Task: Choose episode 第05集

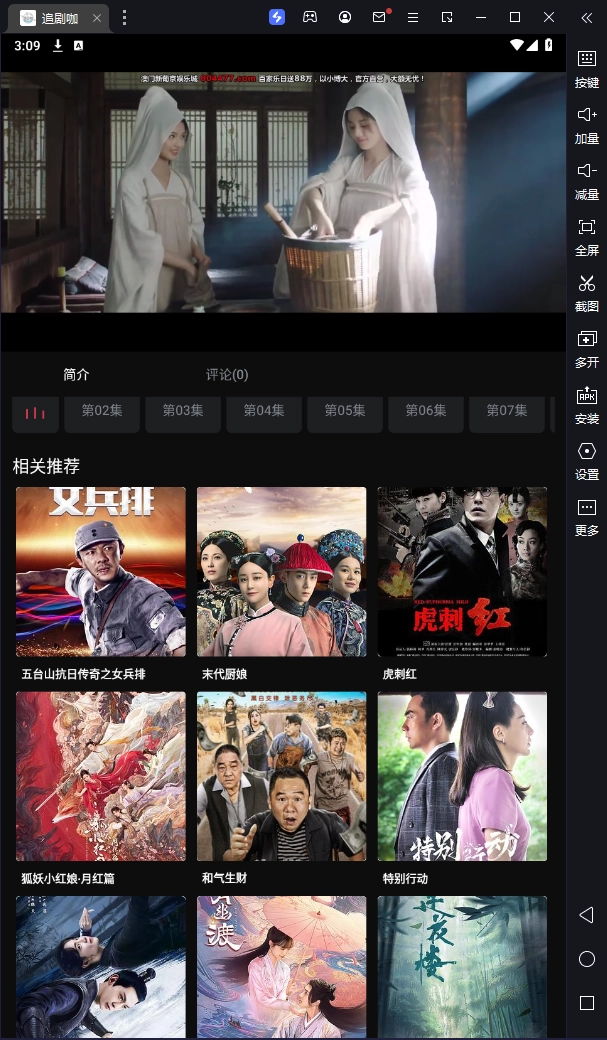Action: (x=345, y=411)
